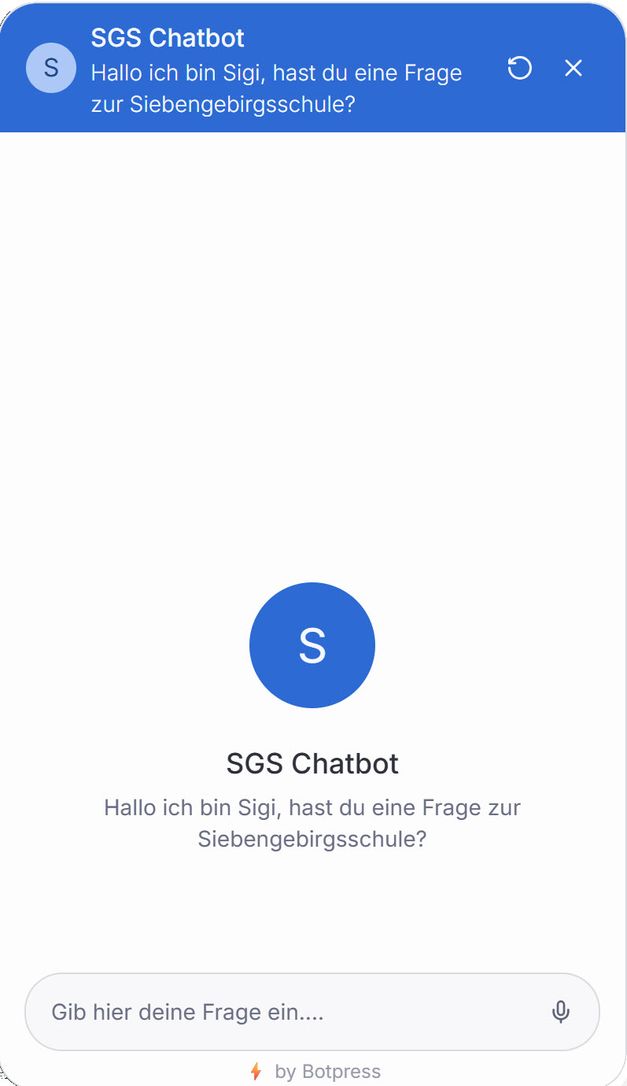Open the 'by Botpress' link
Viewport: 627px width, 1086px height.
pyautogui.click(x=316, y=1071)
